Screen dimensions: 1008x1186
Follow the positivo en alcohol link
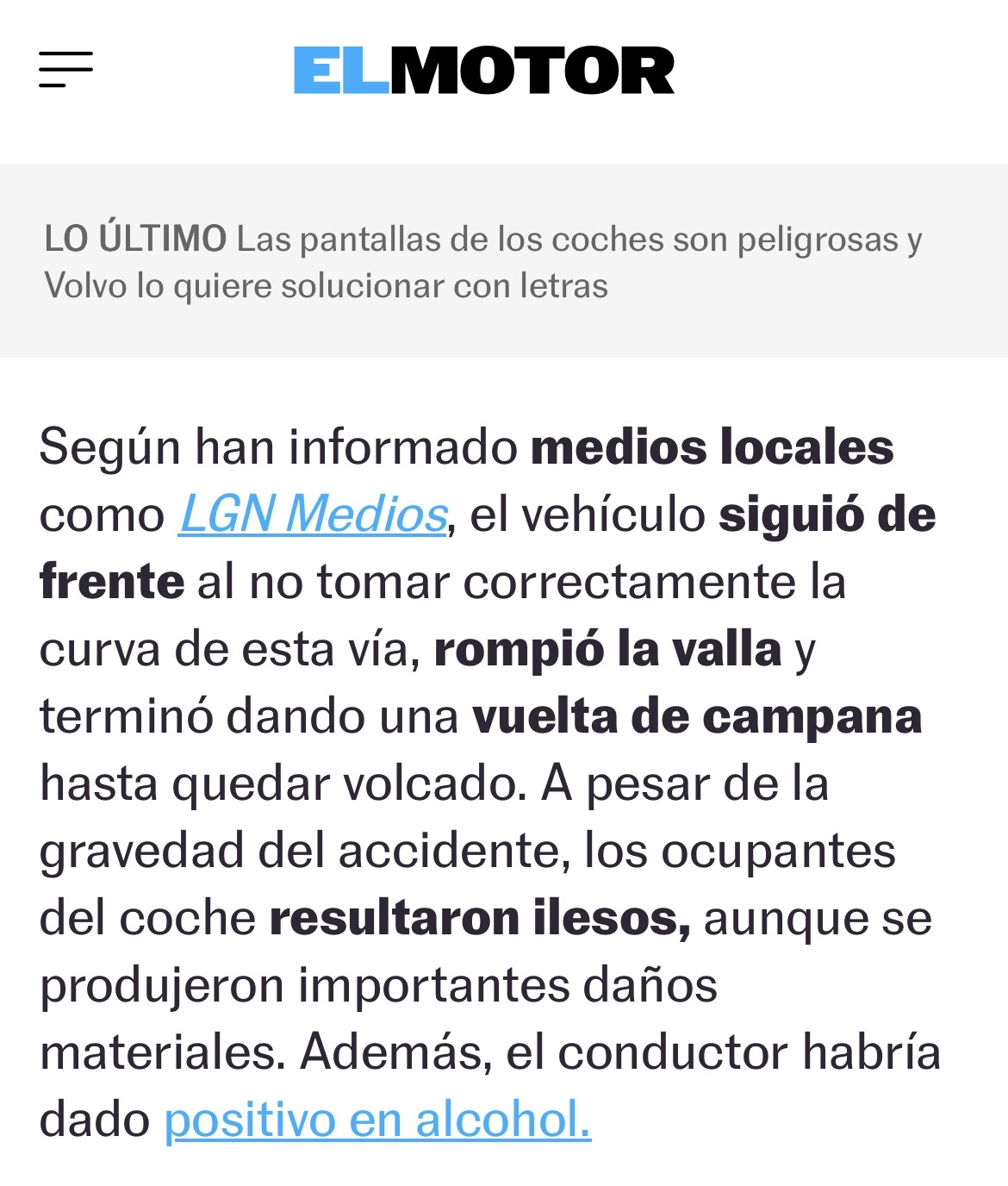click(x=378, y=1122)
